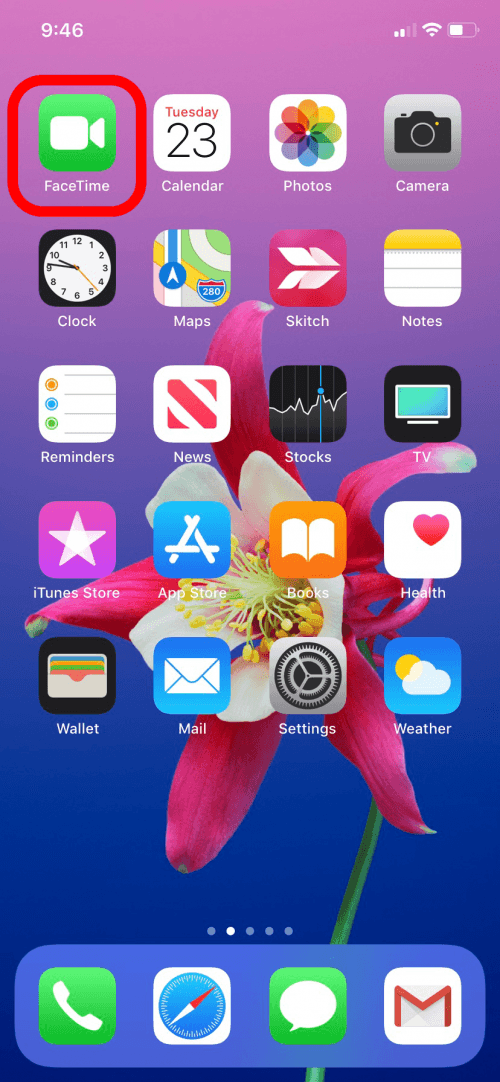The width and height of the screenshot is (500, 1082).
Task: Open Maps
Action: pos(192,268)
